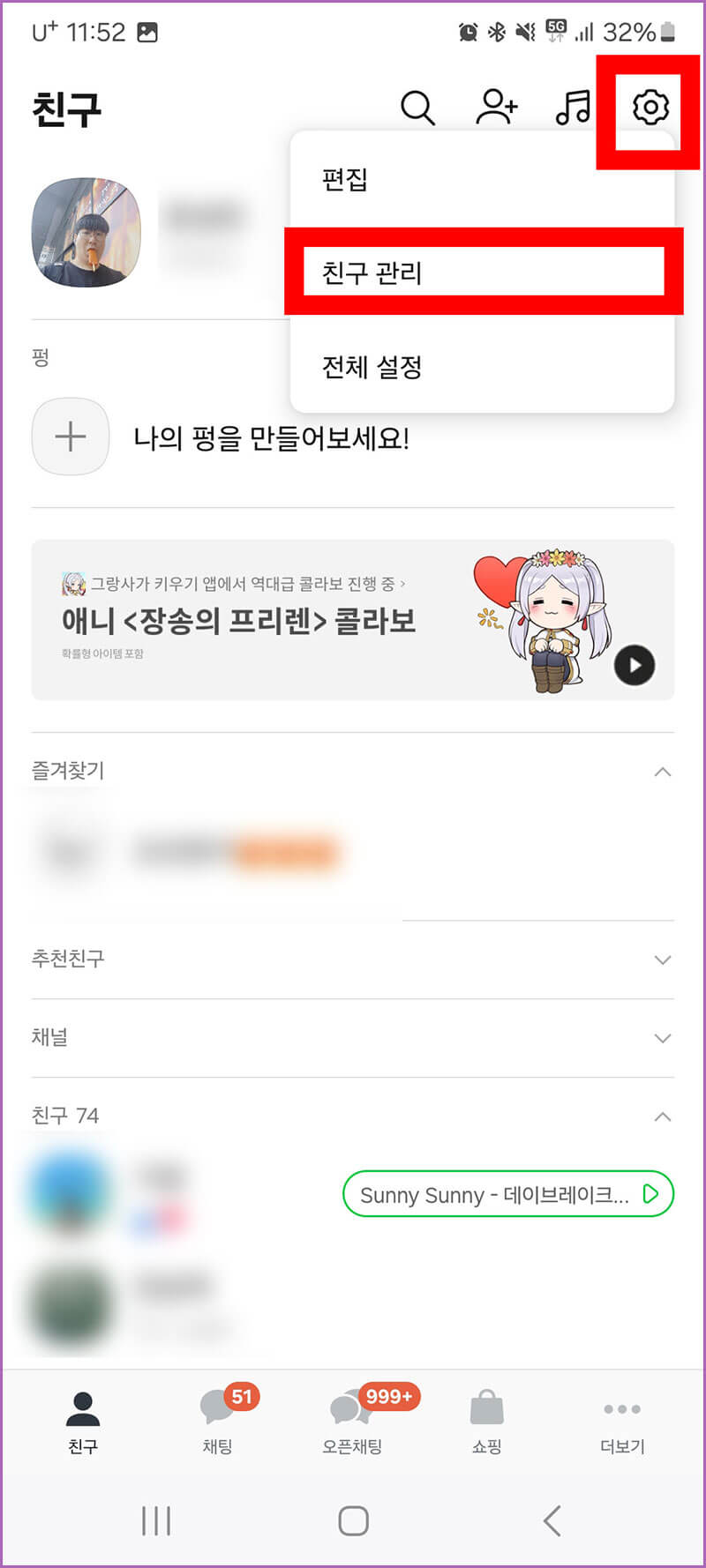Collapse the 친구 74 list

pyautogui.click(x=663, y=1116)
